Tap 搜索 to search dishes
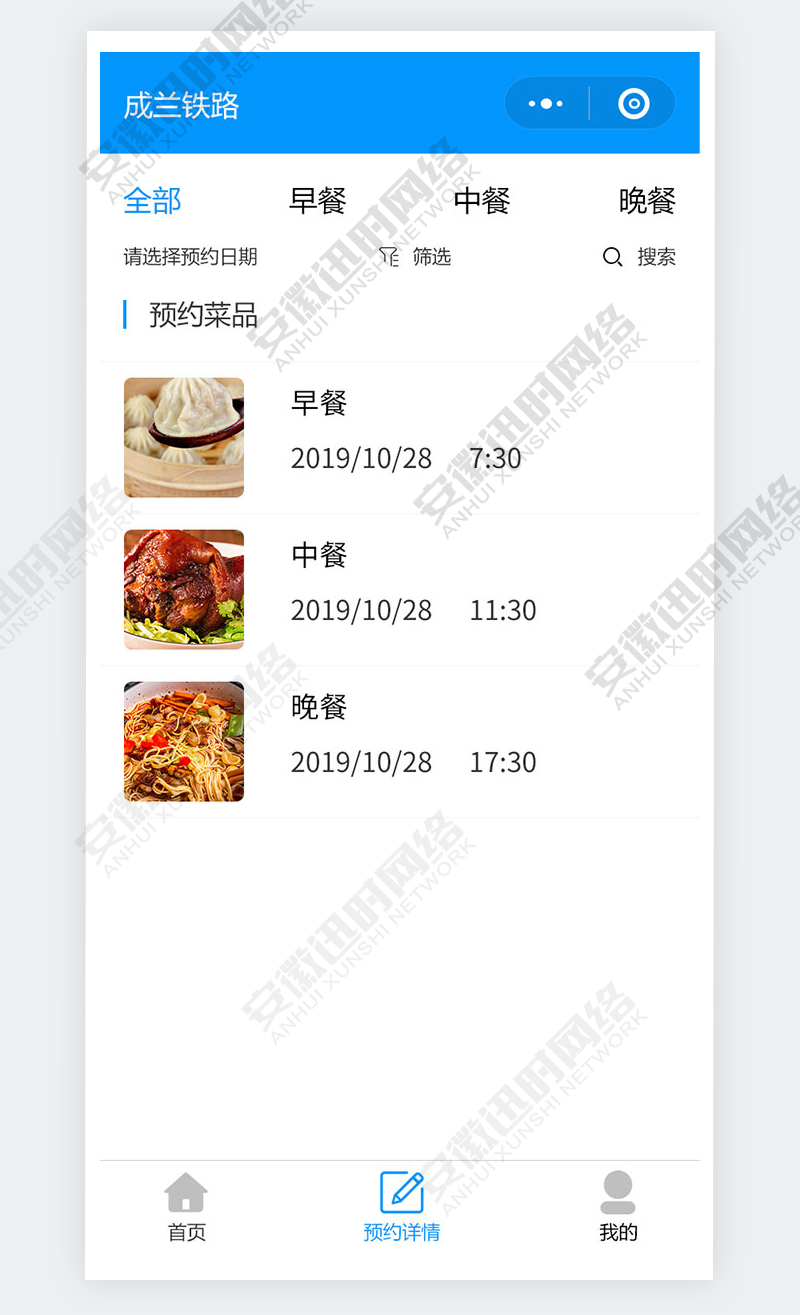This screenshot has width=800, height=1315. tap(640, 257)
